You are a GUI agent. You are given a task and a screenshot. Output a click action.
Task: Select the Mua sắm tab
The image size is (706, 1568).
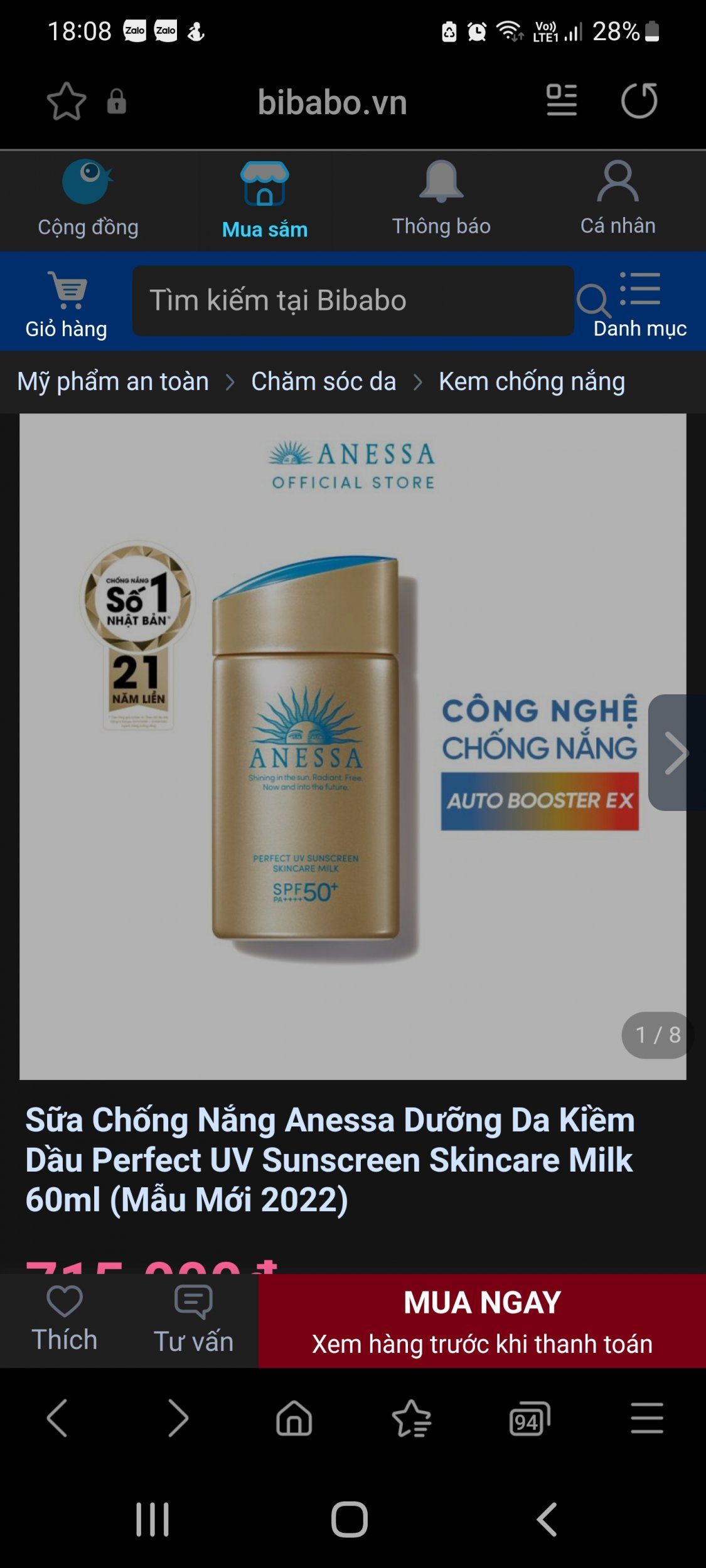[265, 201]
